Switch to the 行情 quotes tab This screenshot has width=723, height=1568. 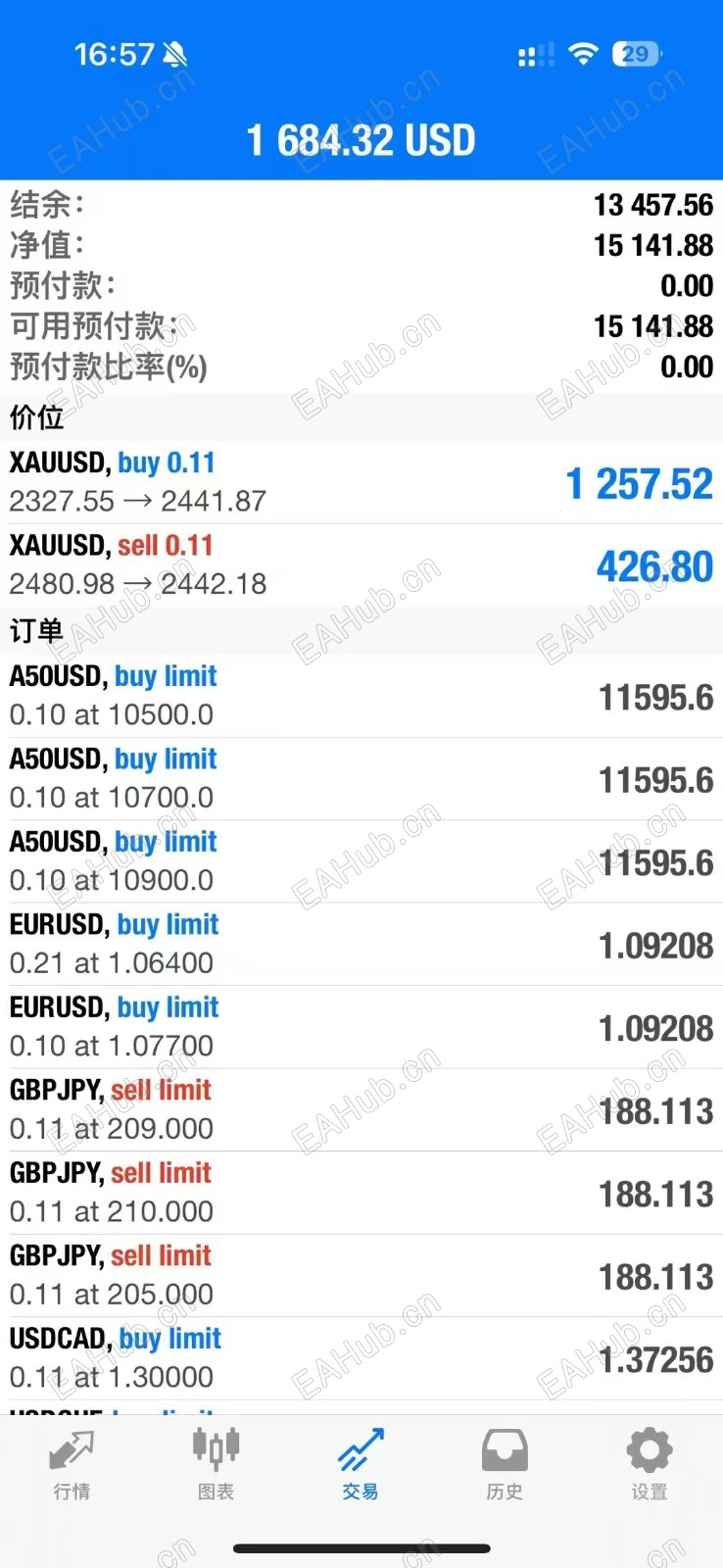click(x=72, y=1464)
